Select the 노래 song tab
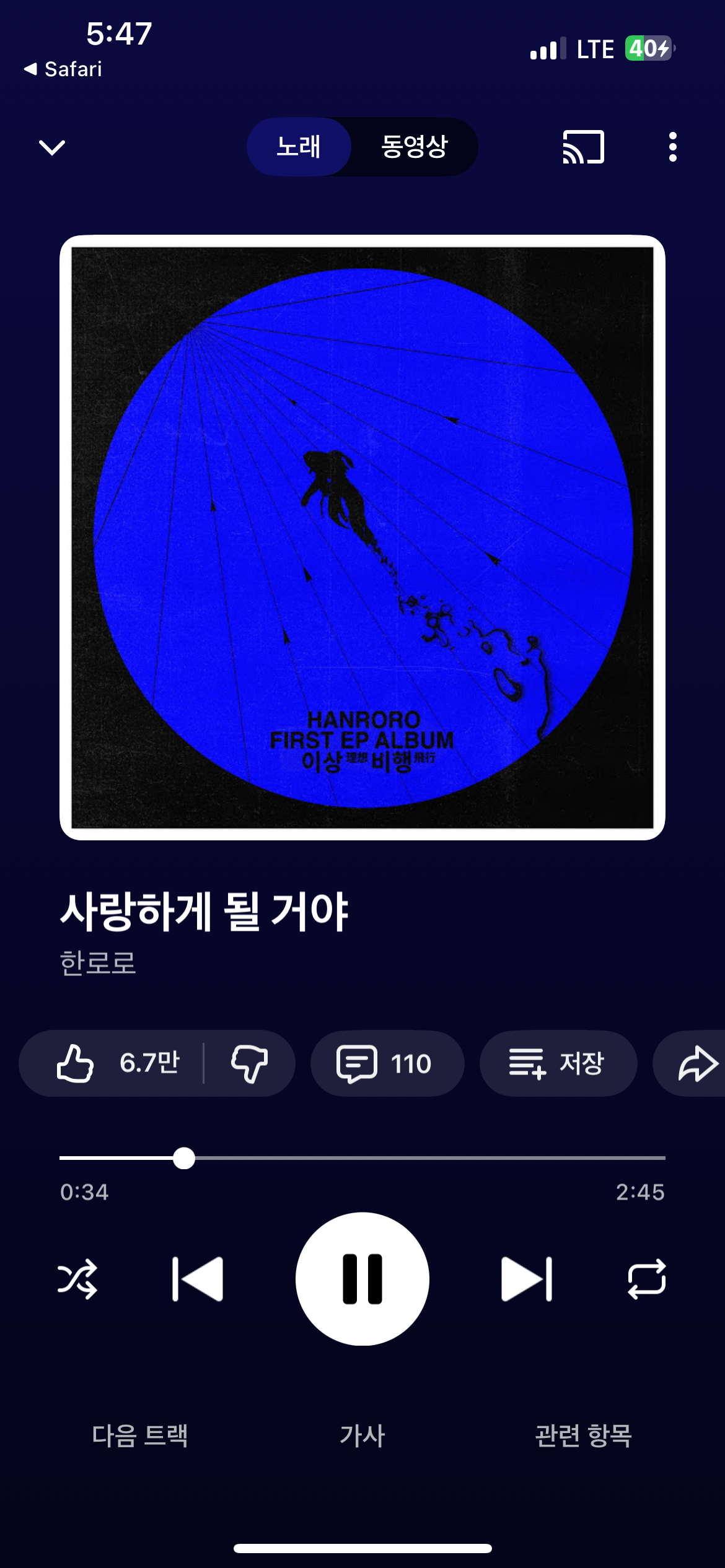725x1568 pixels. [299, 147]
